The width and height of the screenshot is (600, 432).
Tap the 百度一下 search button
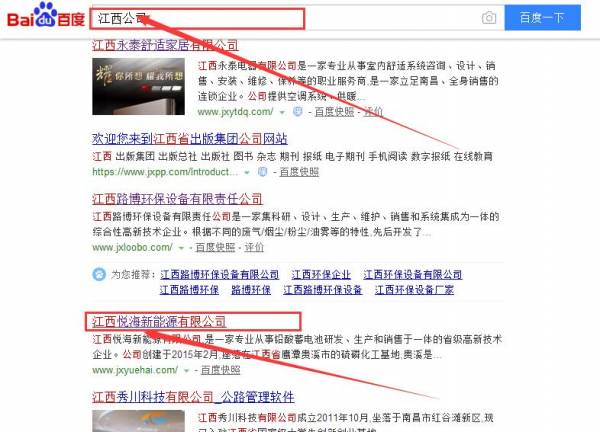[x=541, y=18]
